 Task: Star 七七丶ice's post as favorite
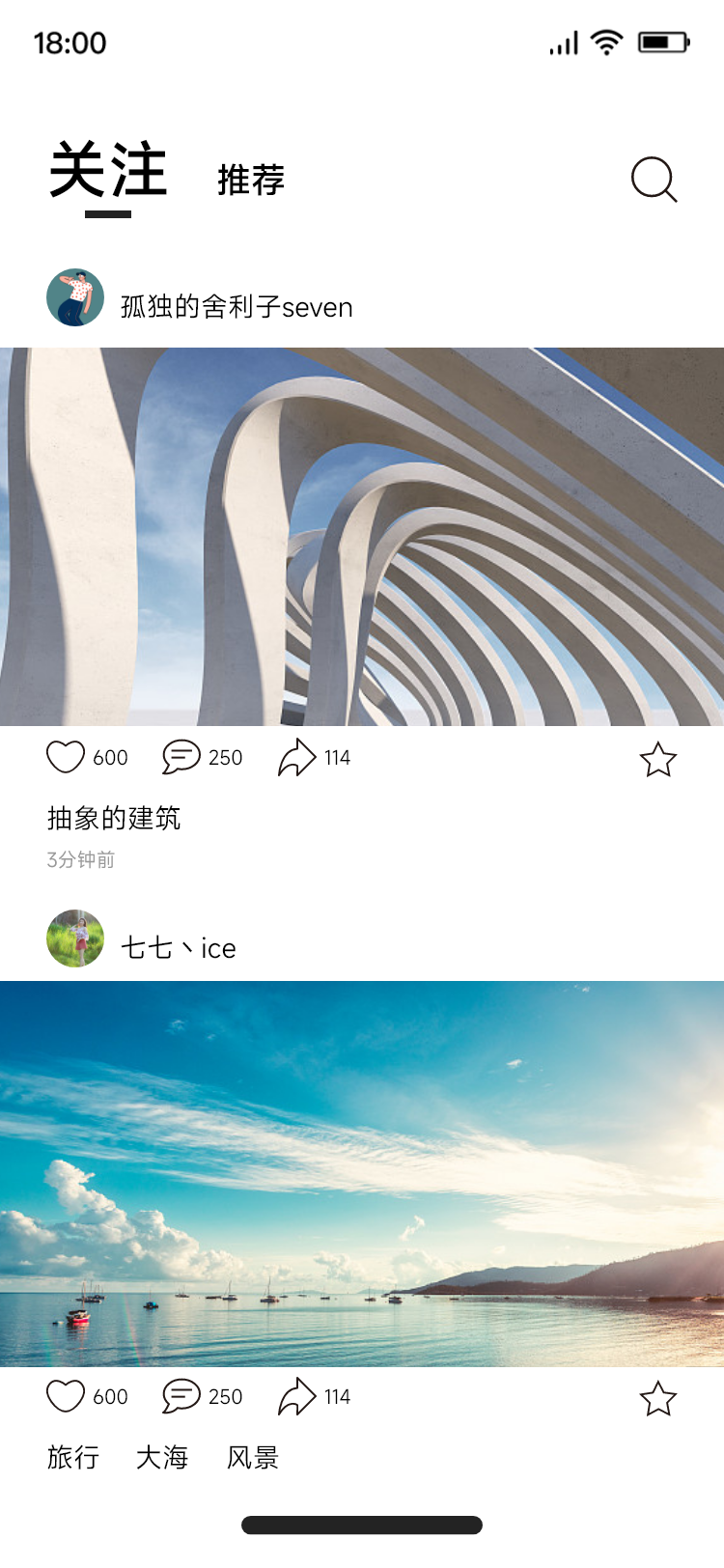658,1399
